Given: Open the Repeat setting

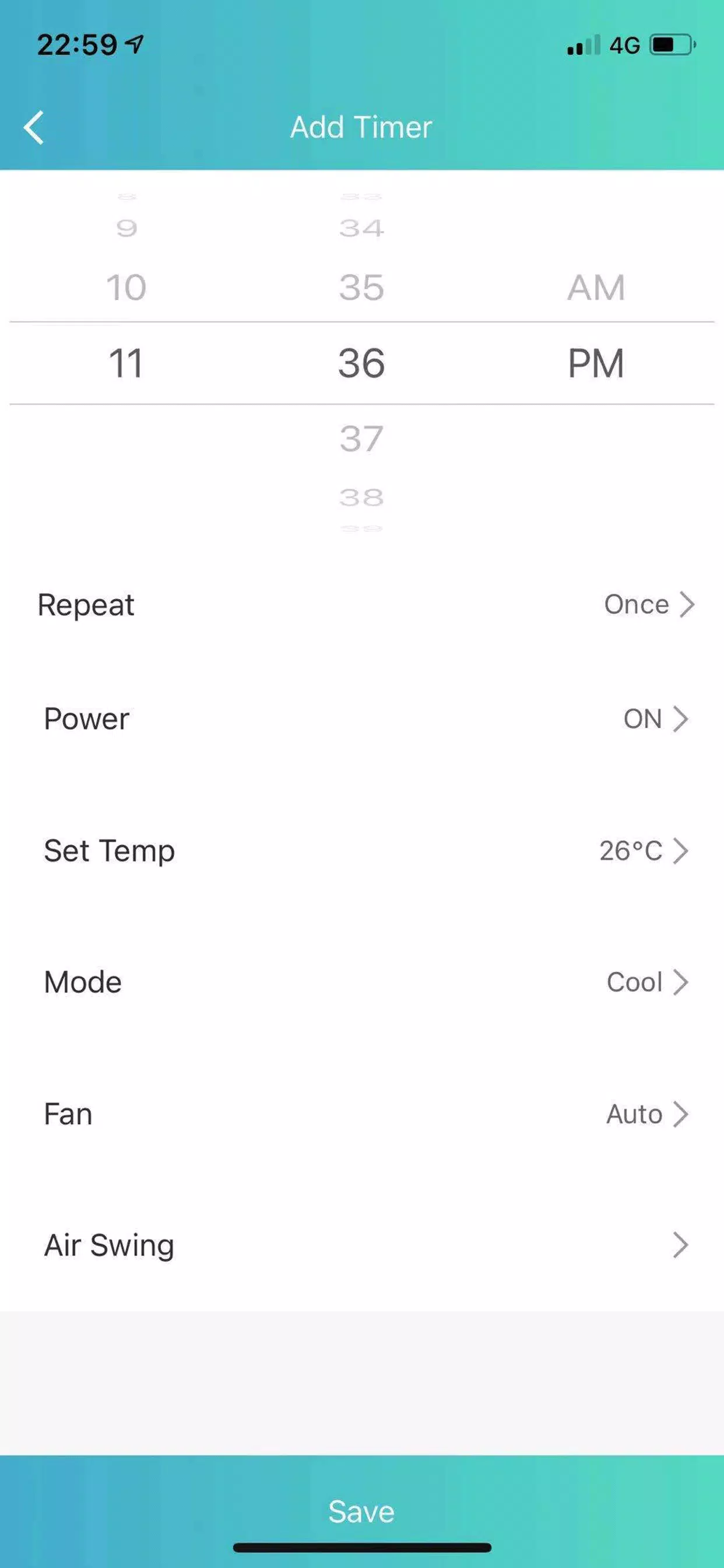Looking at the screenshot, I should (x=362, y=604).
